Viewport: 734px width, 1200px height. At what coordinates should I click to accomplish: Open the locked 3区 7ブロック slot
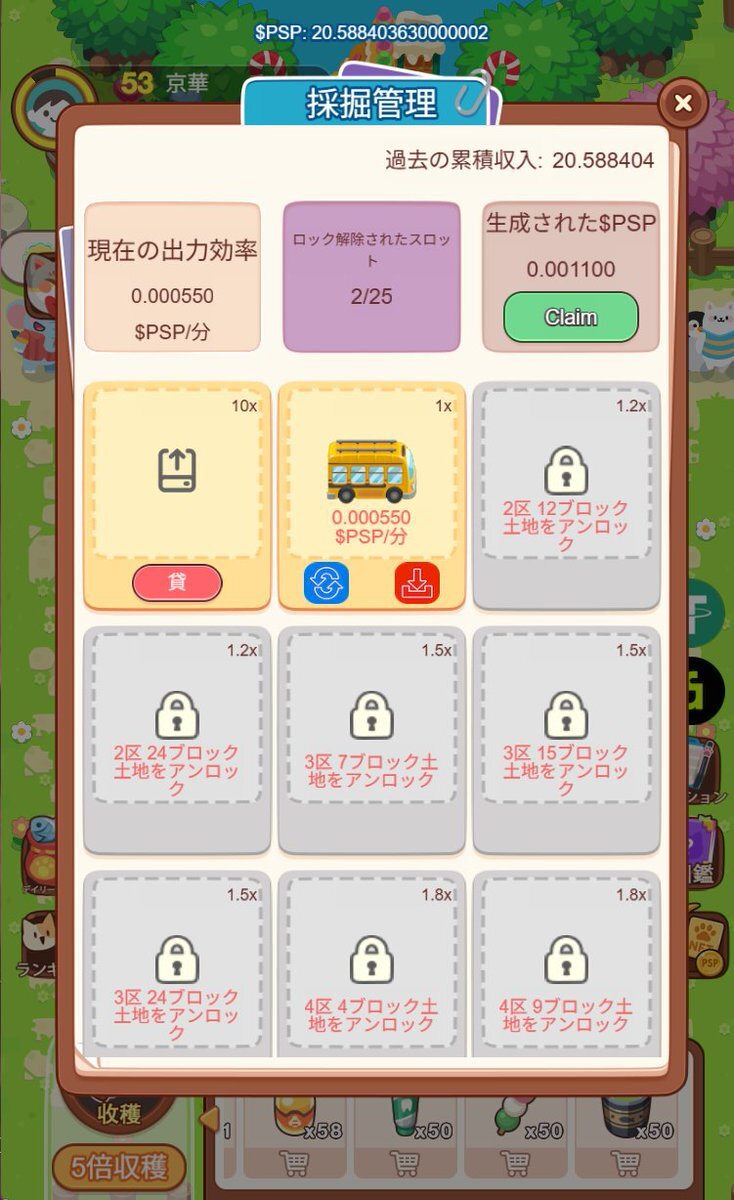(371, 741)
